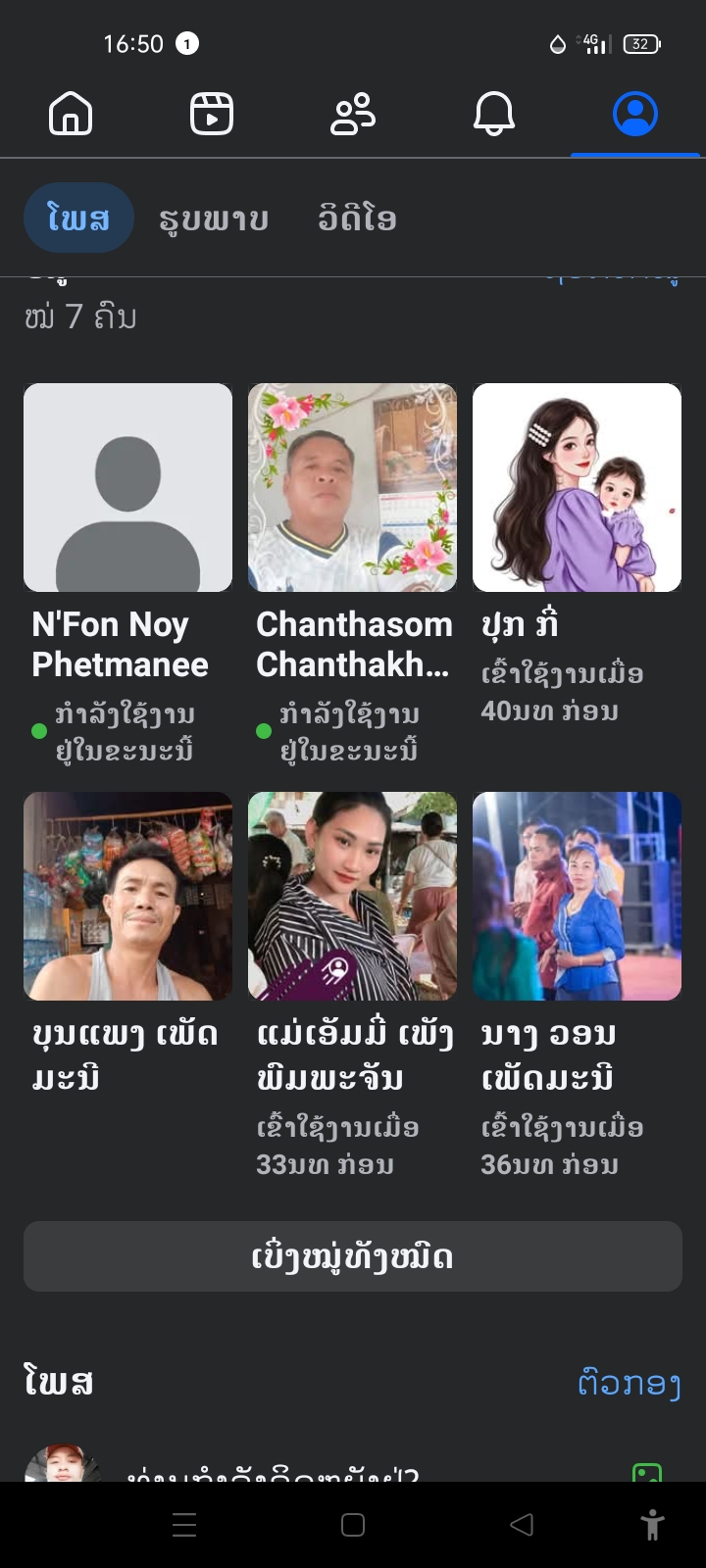Tap ເບິ່ງໝູ່ທັງໝົດ to see all friends
Viewport: 706px width, 1568px height.
pos(353,1256)
